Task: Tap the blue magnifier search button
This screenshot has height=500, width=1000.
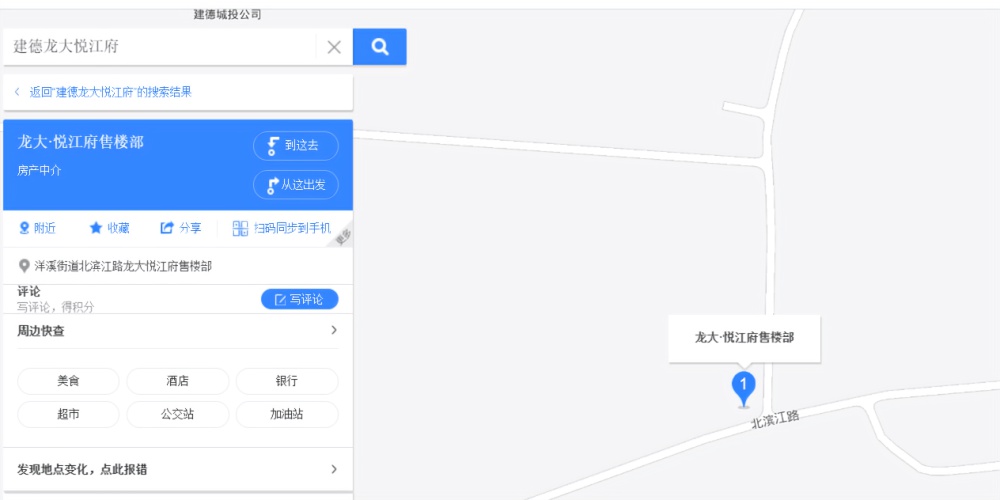Action: 379,46
